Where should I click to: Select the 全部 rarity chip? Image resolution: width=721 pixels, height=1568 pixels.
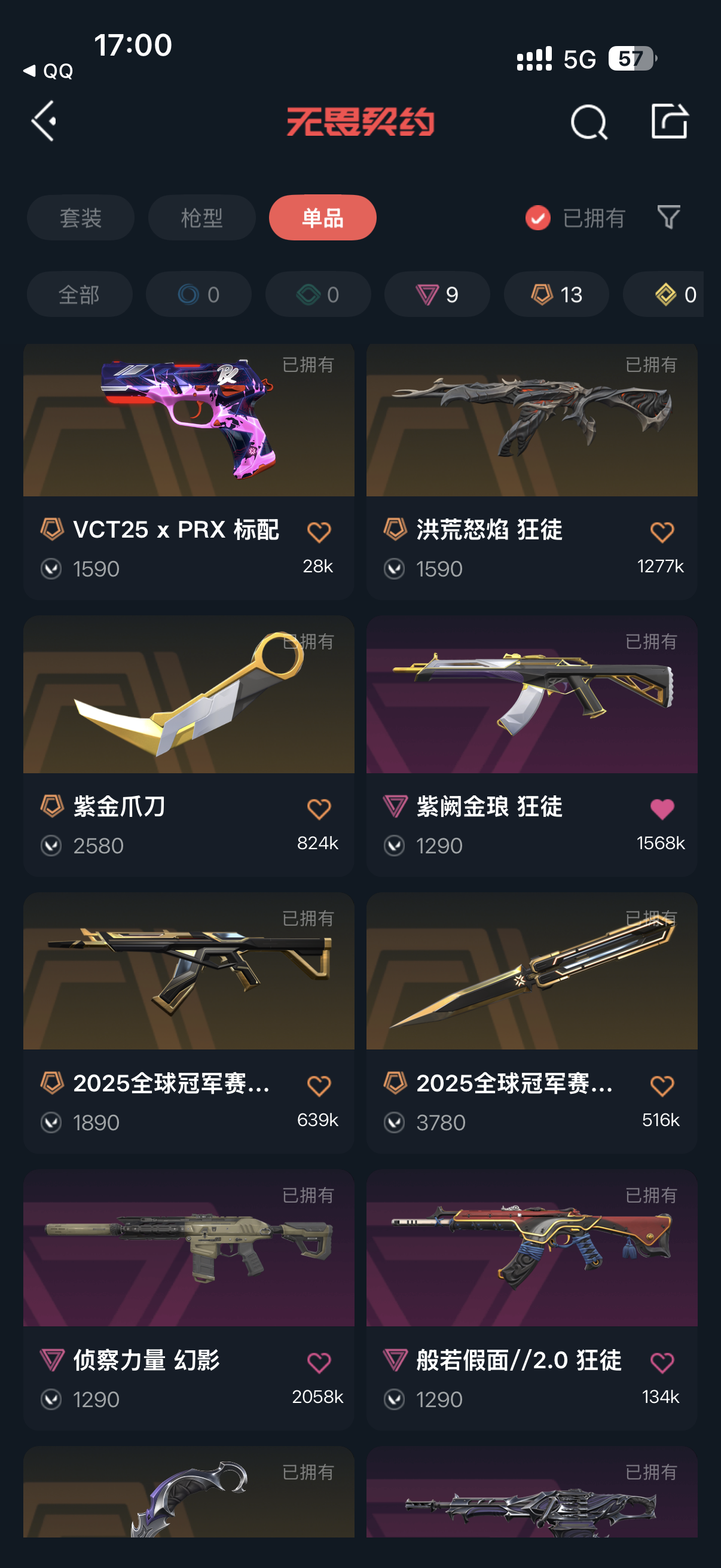click(80, 295)
